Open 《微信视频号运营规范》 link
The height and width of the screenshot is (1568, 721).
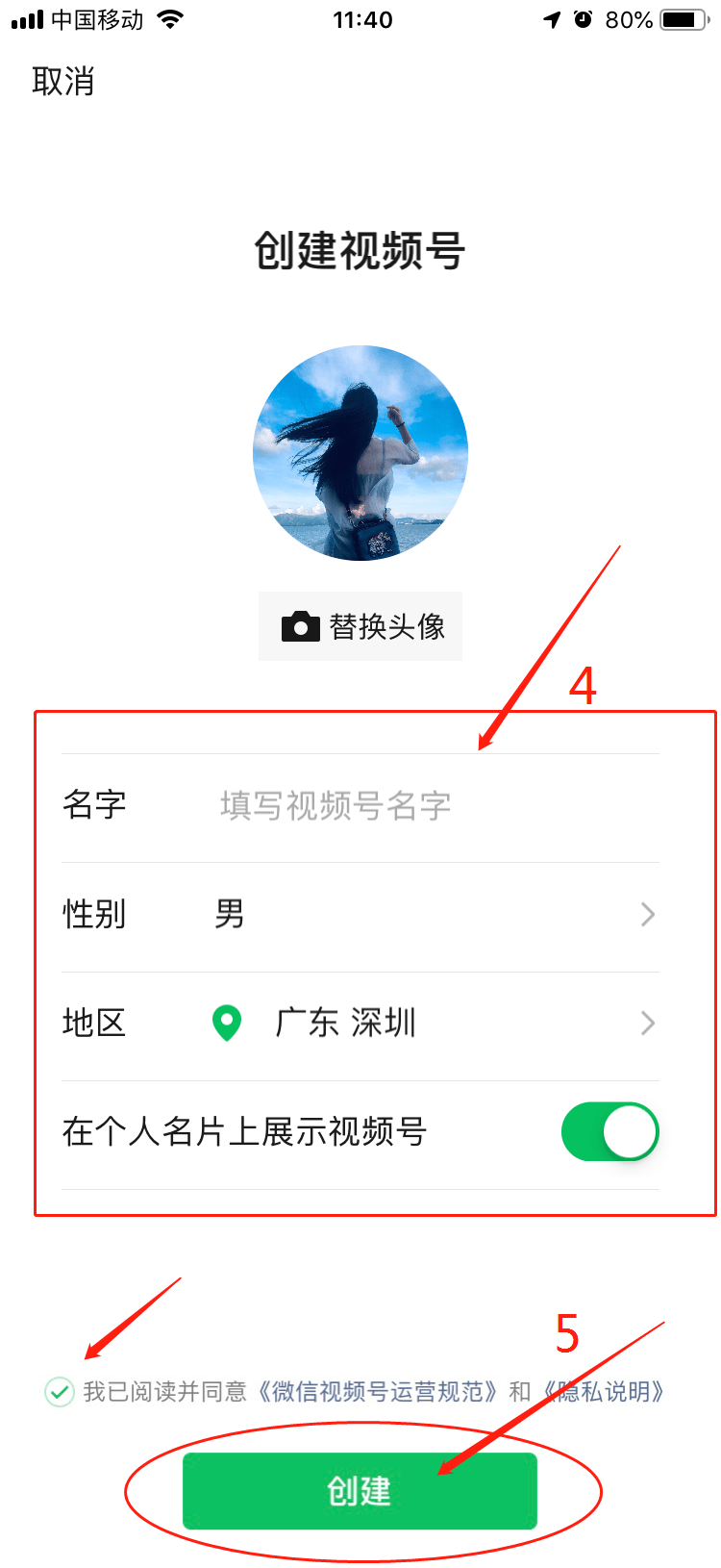tap(377, 1392)
